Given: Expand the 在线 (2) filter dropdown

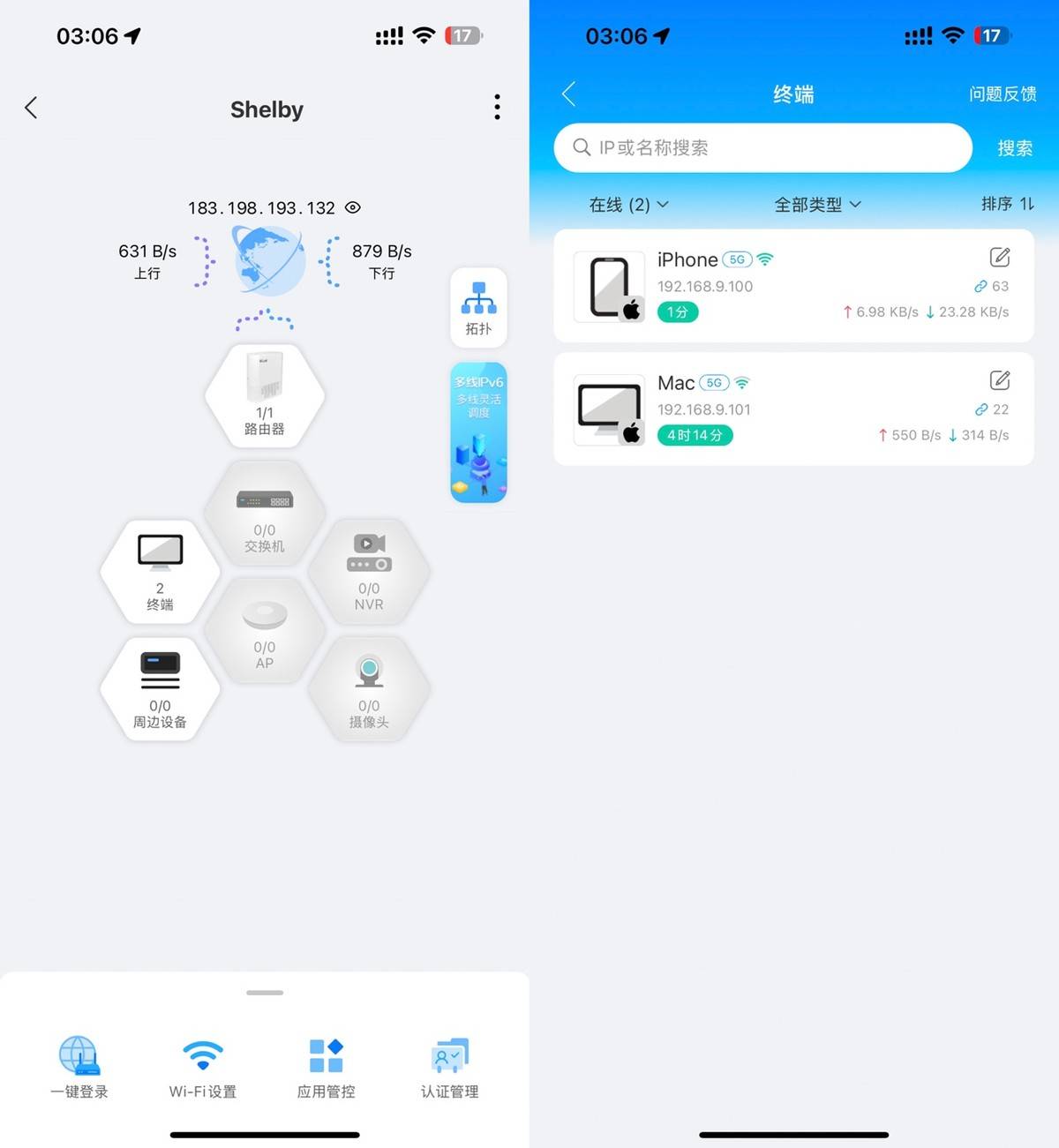Looking at the screenshot, I should [x=628, y=205].
